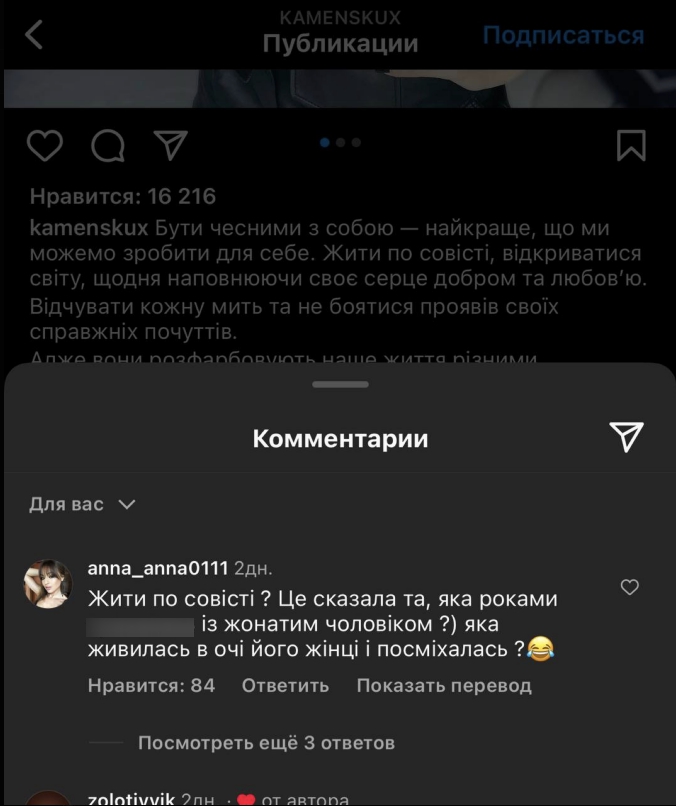This screenshot has width=676, height=806.
Task: Open anna_anna0111's profile picture
Action: pos(48,584)
